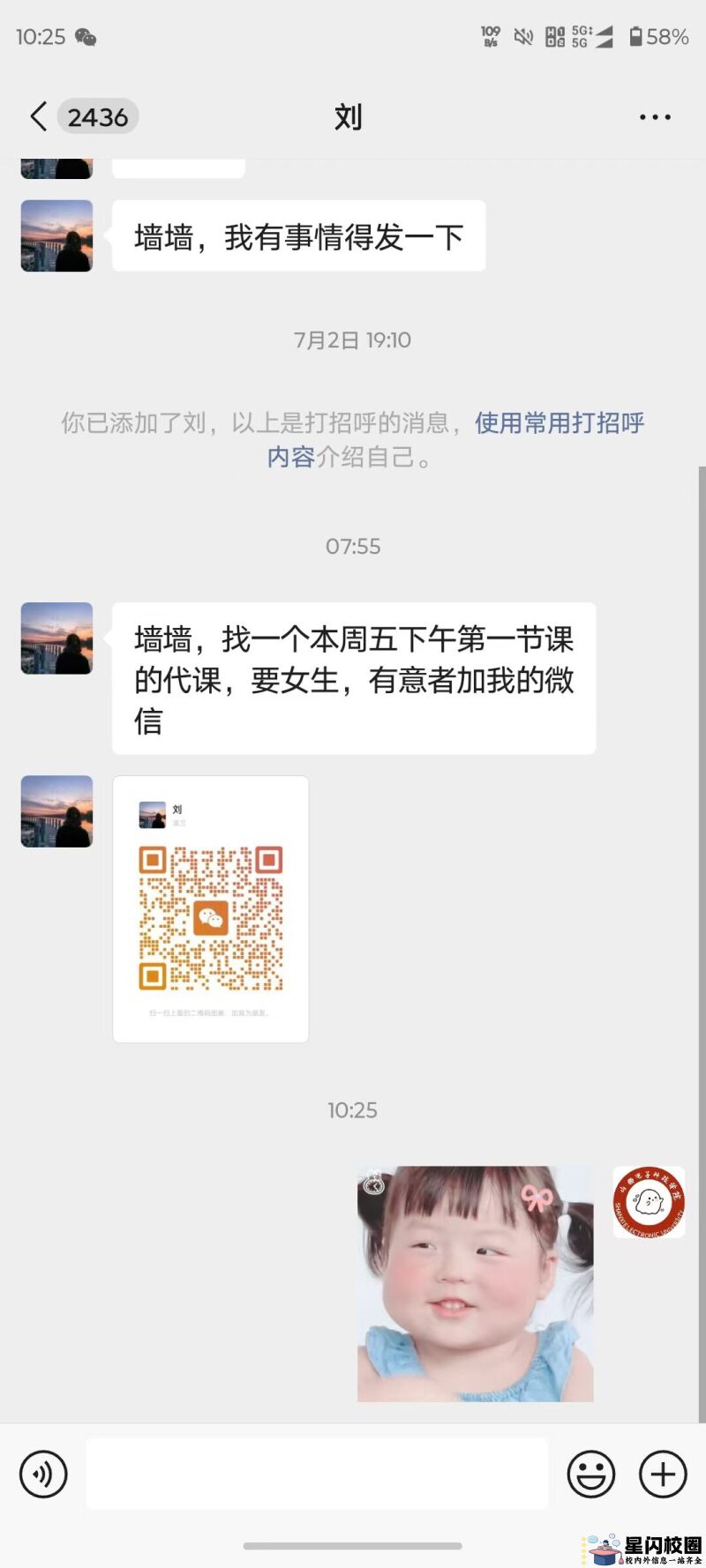Focus the message text field
706x1568 pixels.
tap(317, 1474)
